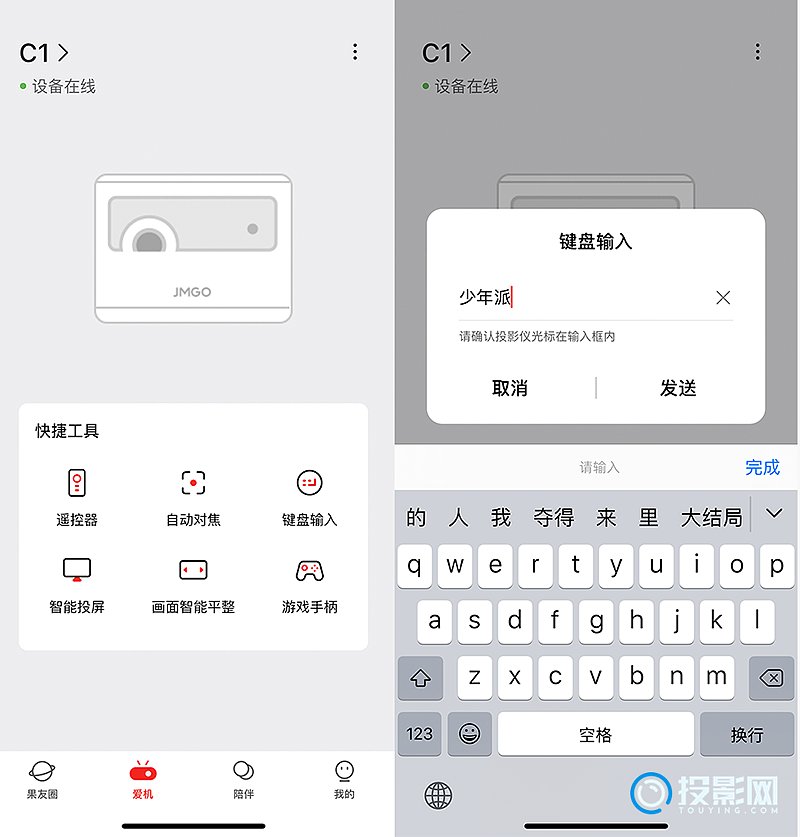Open the 游戏手柄 gamepad tool
The width and height of the screenshot is (800, 837).
tap(309, 584)
